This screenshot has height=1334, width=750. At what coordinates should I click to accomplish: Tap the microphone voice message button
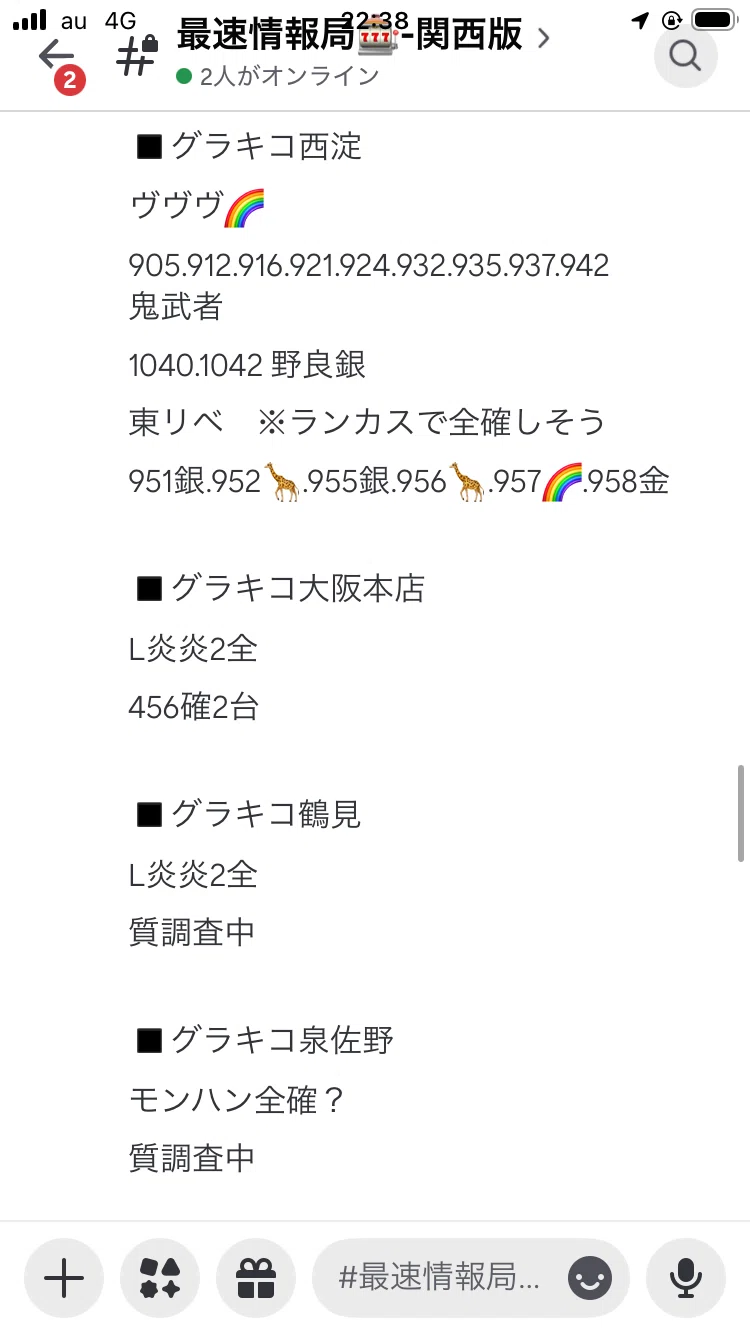pos(686,1277)
